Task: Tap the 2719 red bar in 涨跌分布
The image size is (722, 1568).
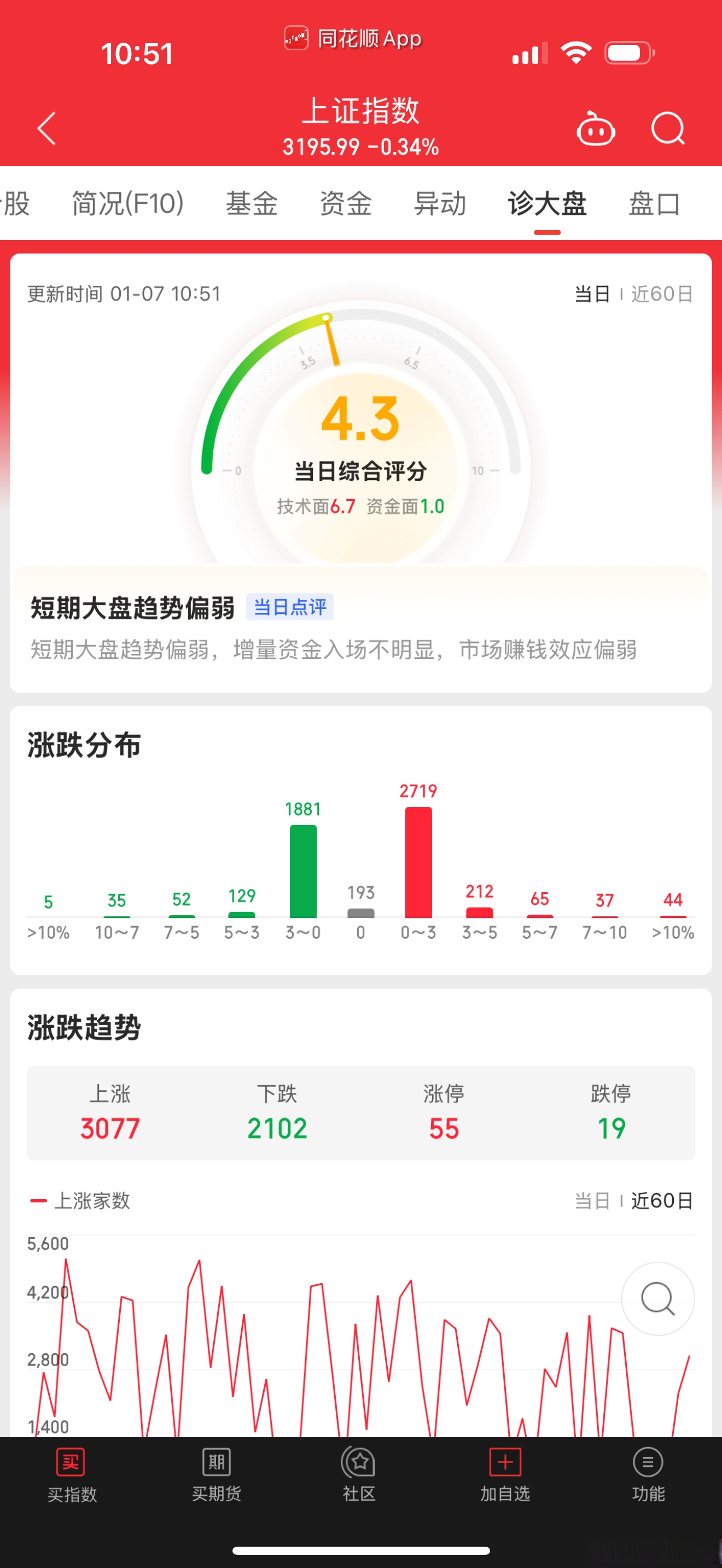Action: [420, 864]
